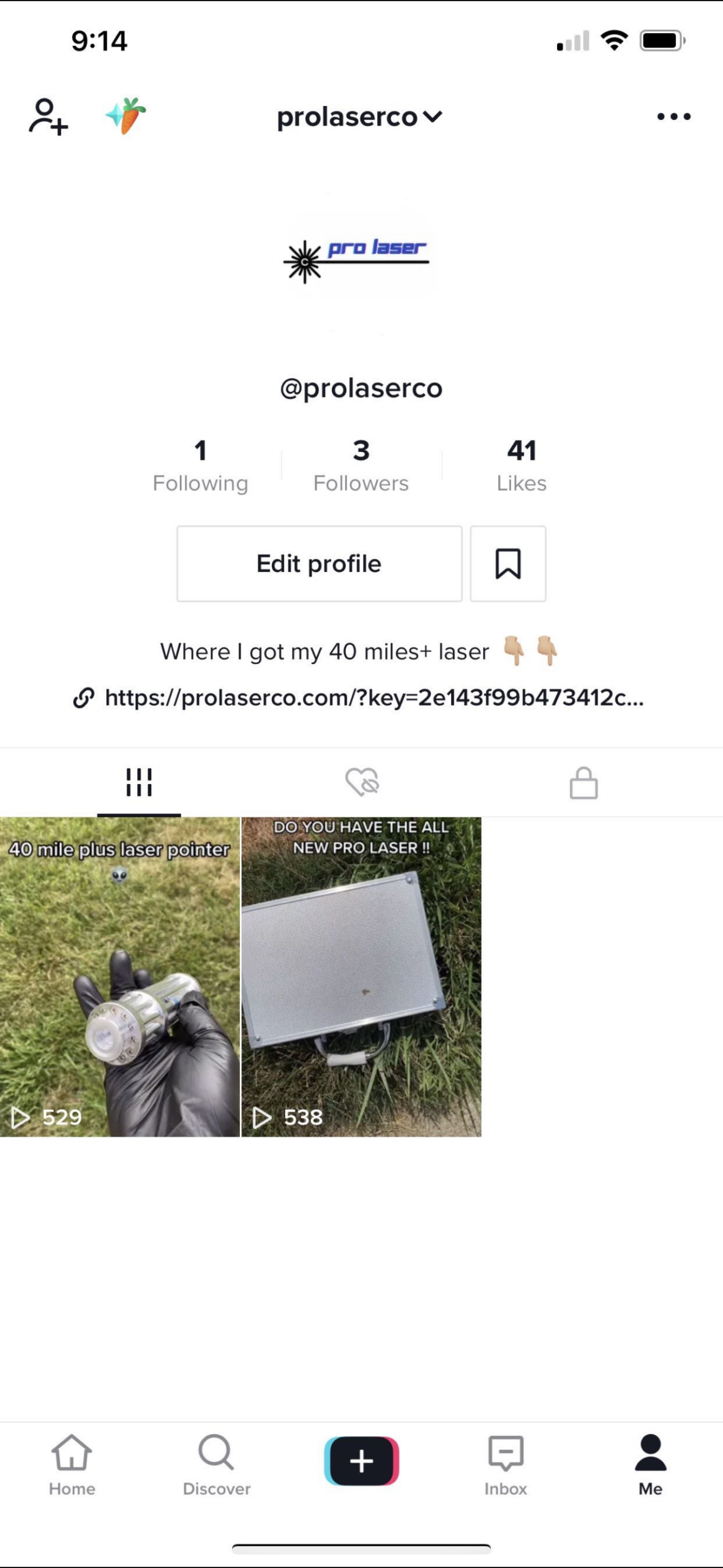723x1568 pixels.
Task: Open the three-dot overflow menu
Action: (673, 116)
